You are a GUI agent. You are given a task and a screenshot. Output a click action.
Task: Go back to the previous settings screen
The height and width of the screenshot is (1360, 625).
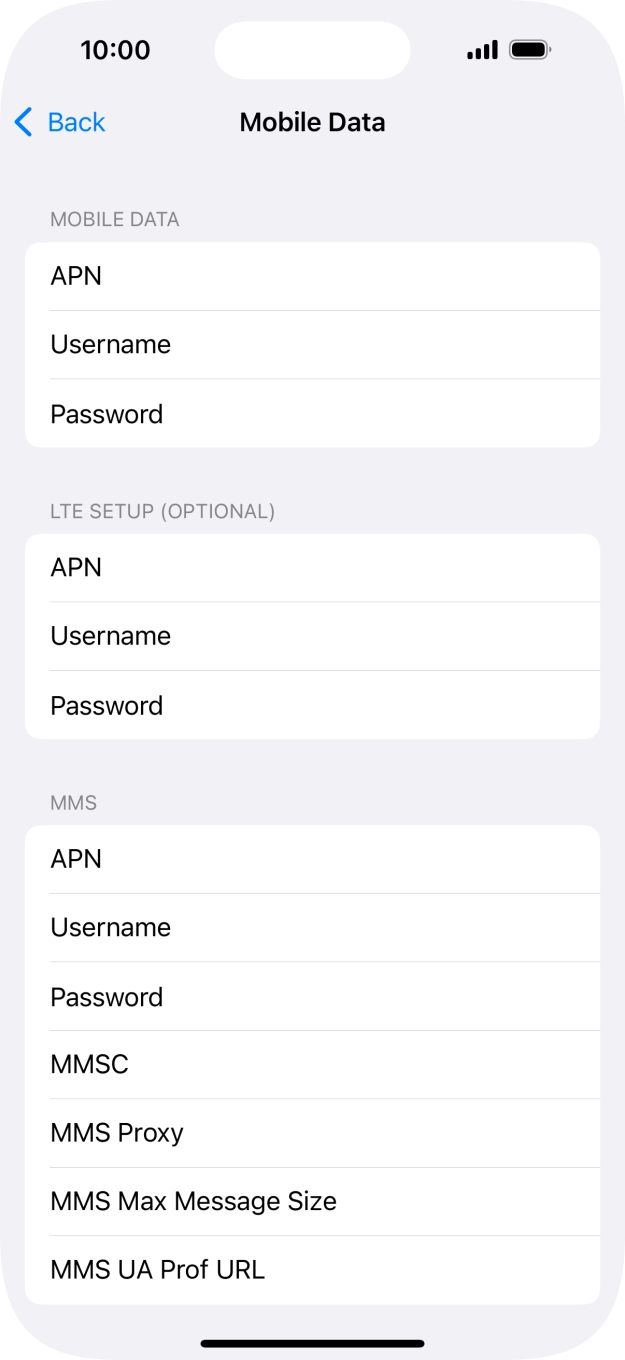[x=60, y=122]
